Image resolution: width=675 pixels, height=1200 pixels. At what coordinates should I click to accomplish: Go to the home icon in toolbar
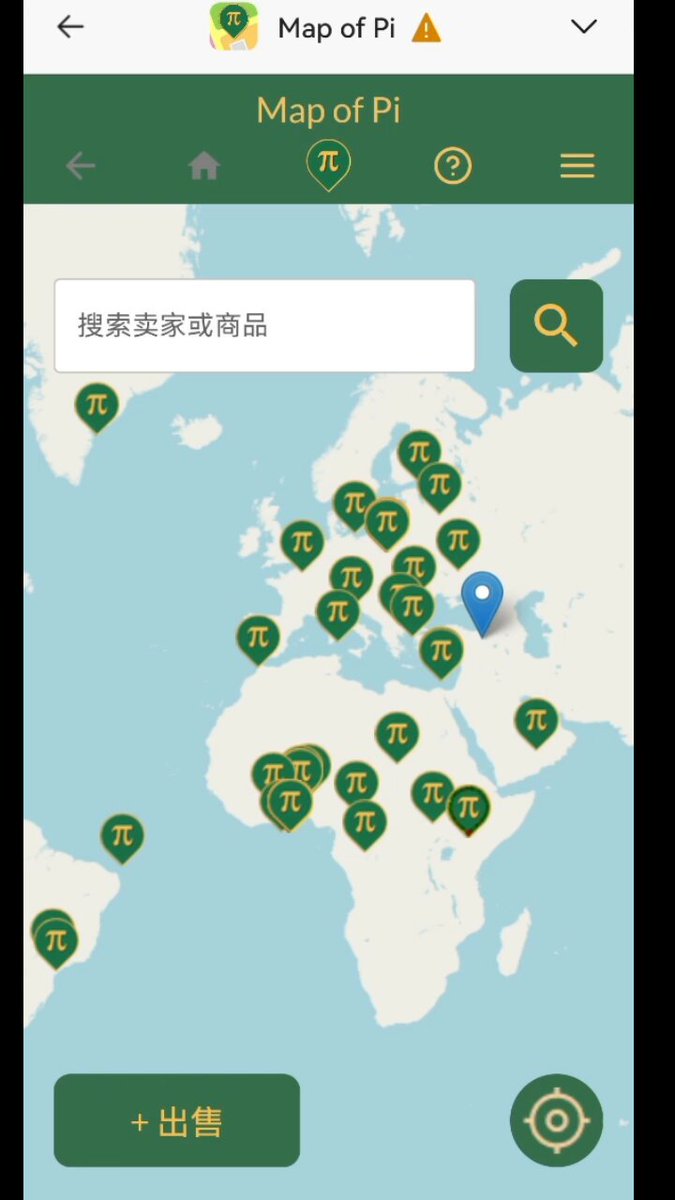(x=204, y=165)
